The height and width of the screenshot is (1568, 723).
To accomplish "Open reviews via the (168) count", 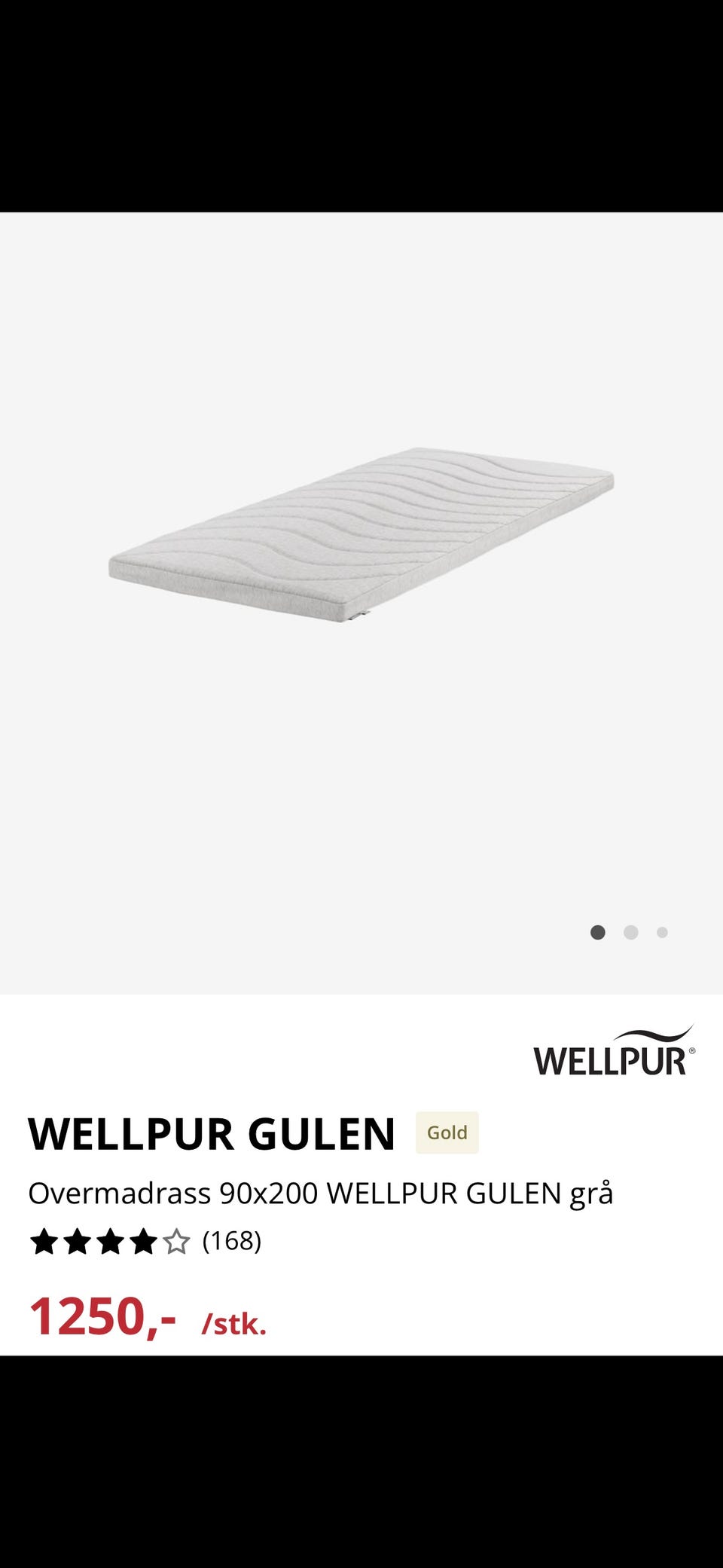I will pos(232,1243).
